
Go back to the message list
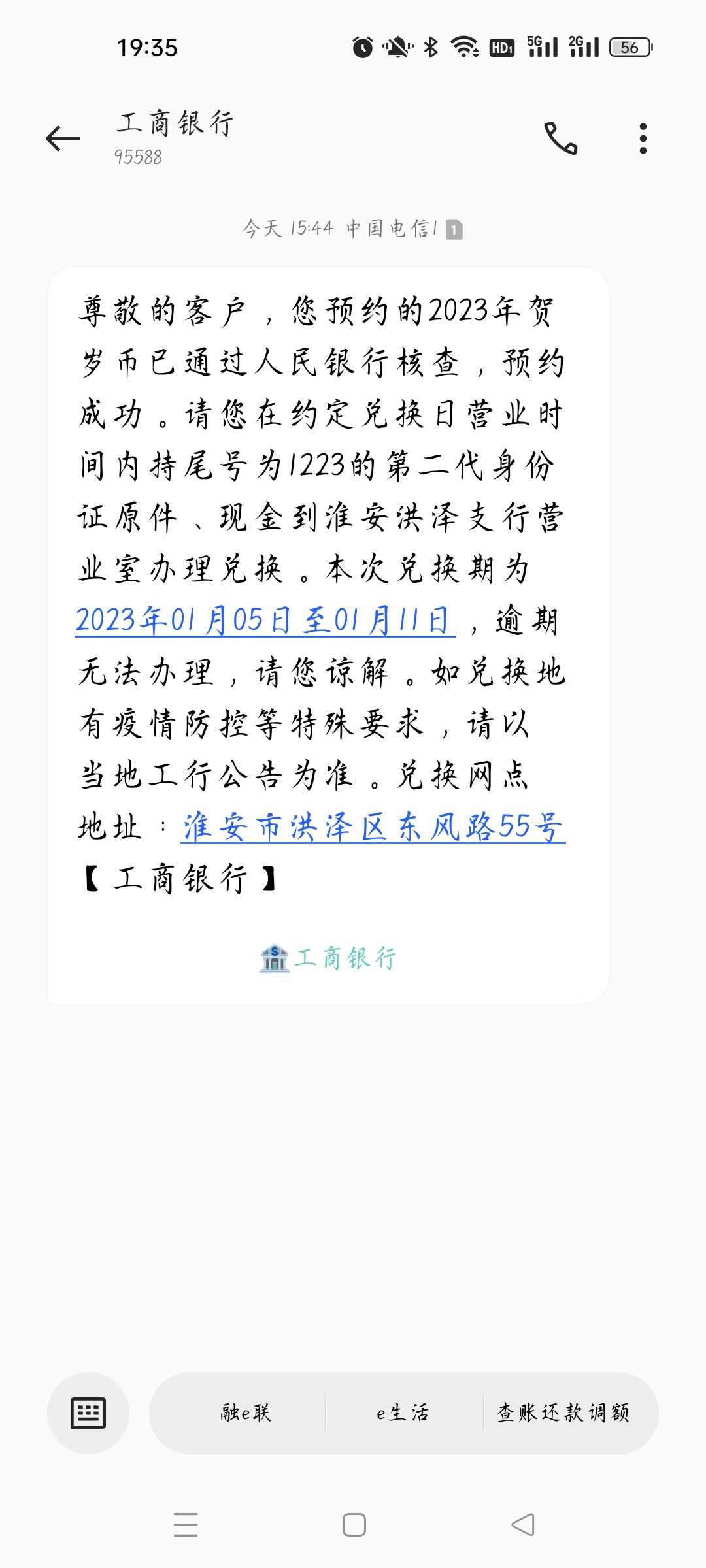63,139
